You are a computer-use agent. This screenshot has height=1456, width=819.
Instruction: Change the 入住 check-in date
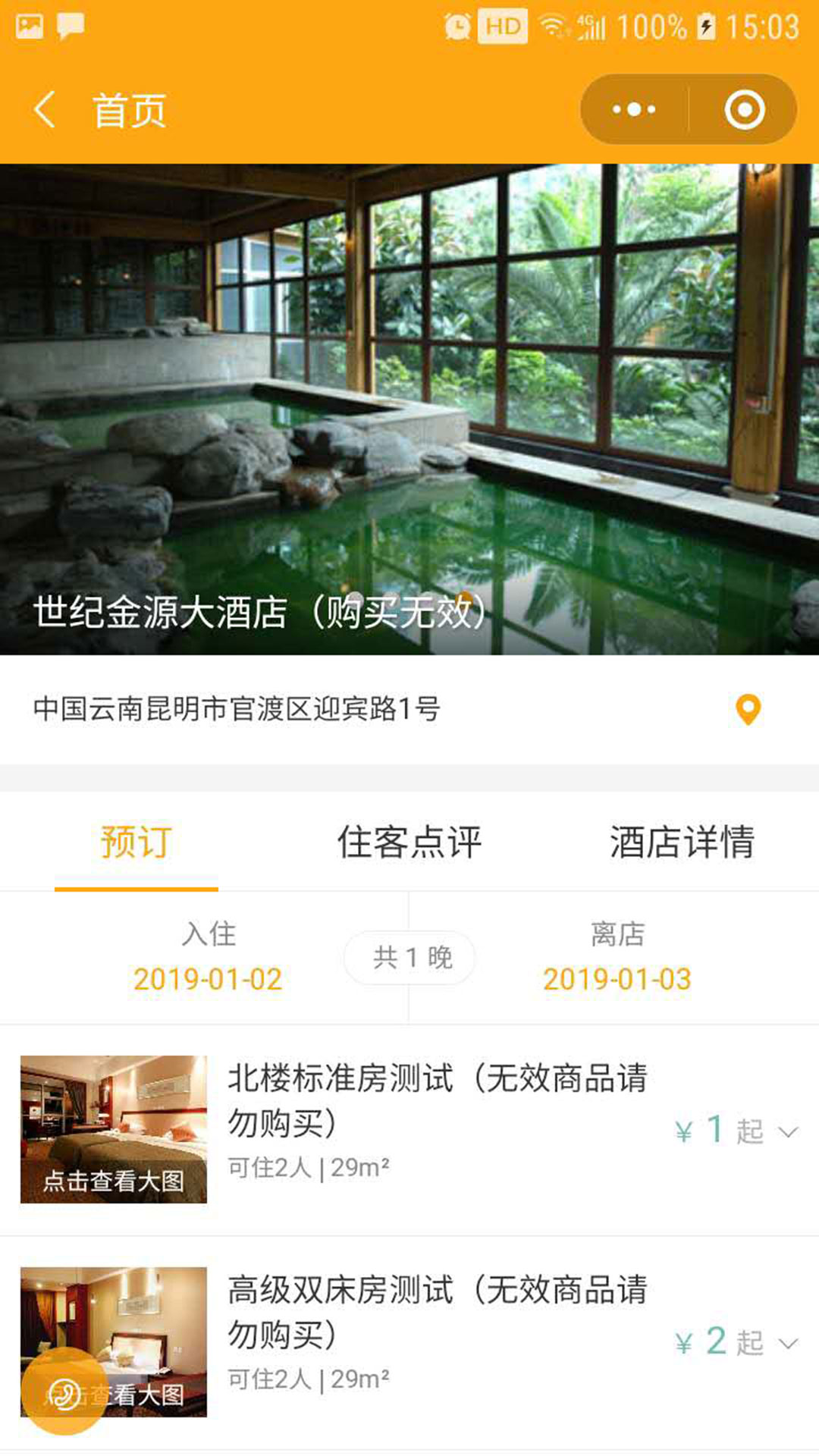coord(208,959)
